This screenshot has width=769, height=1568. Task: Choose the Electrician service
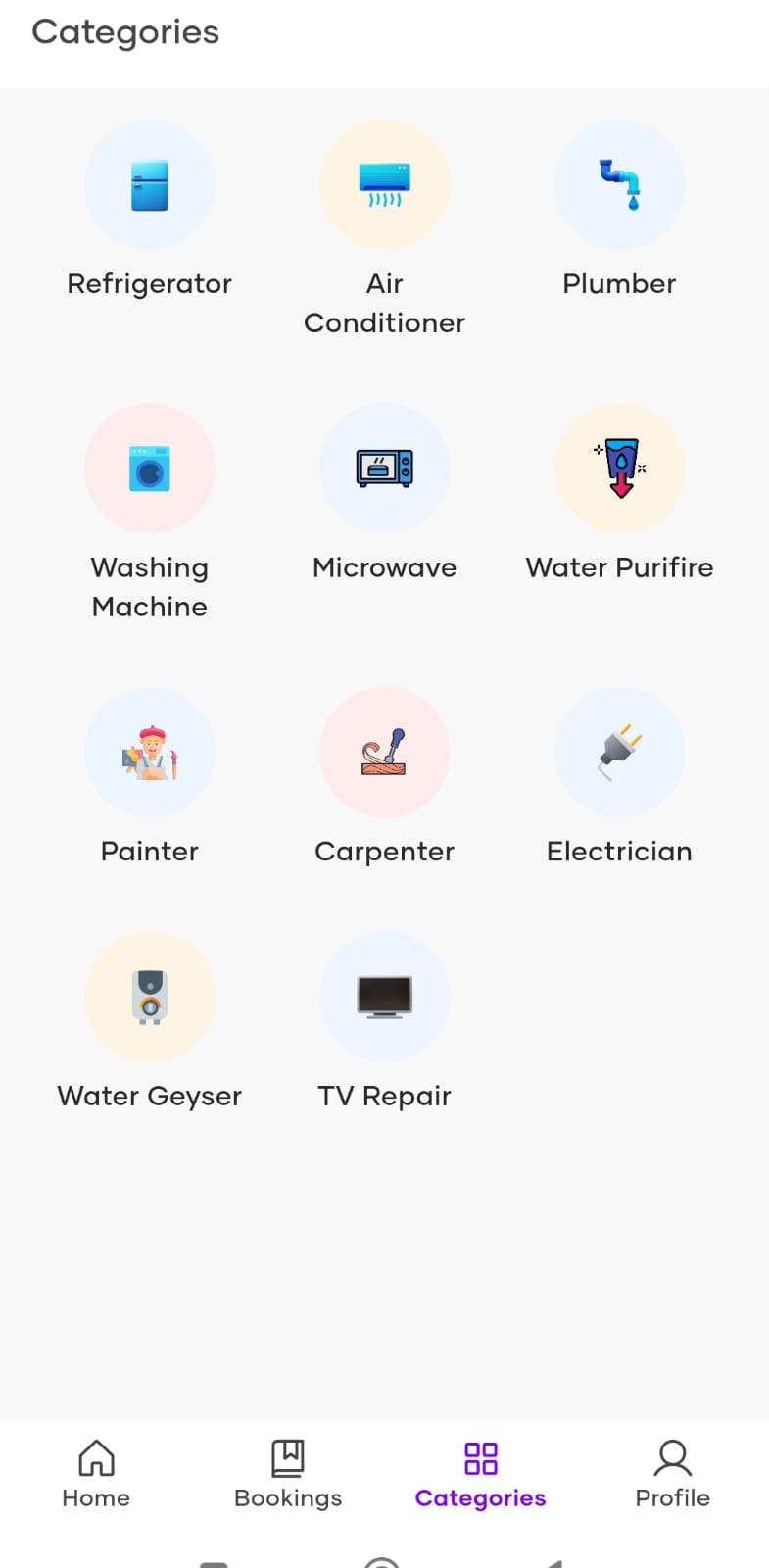tap(619, 753)
